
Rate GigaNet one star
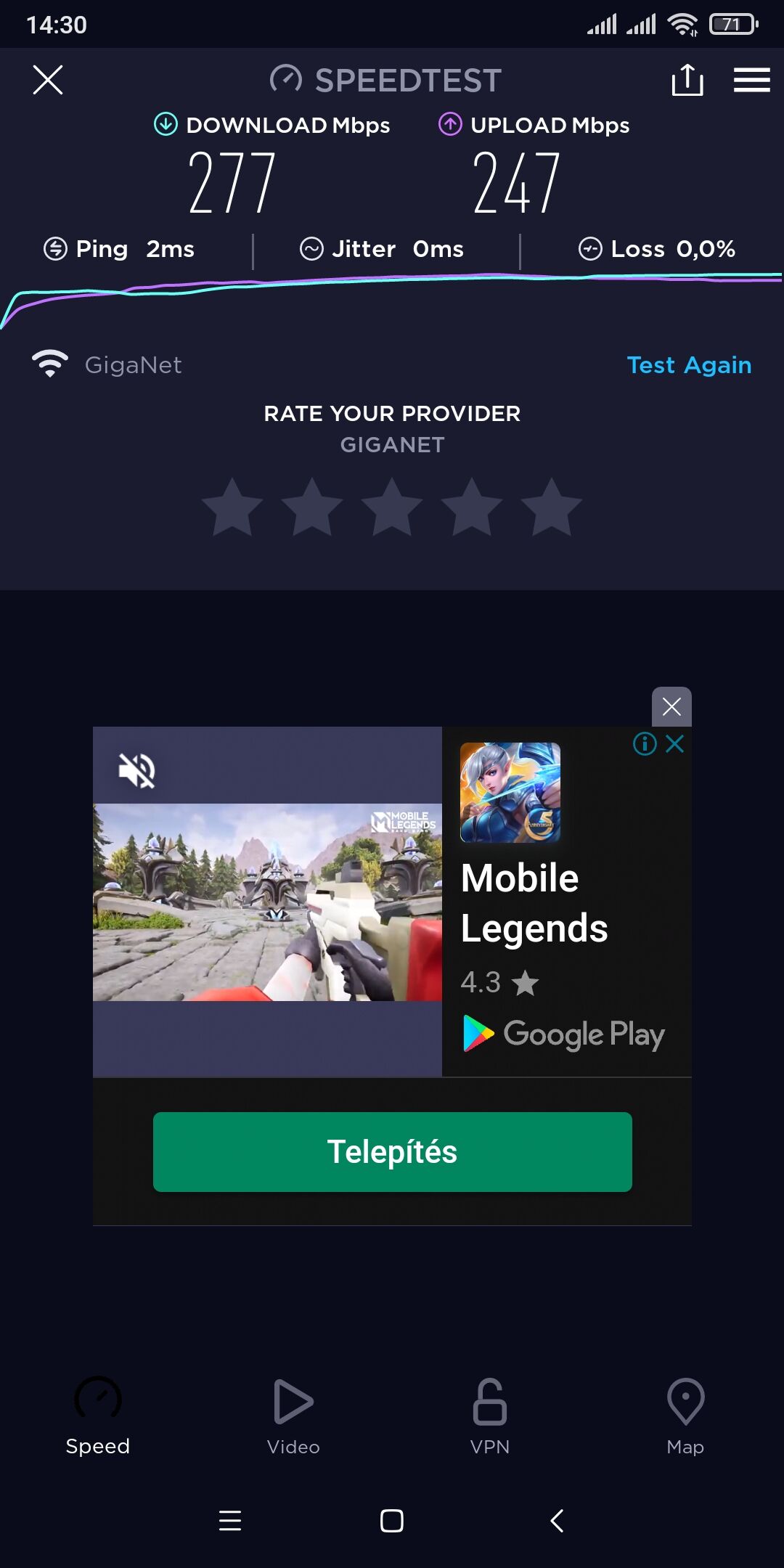pos(232,508)
